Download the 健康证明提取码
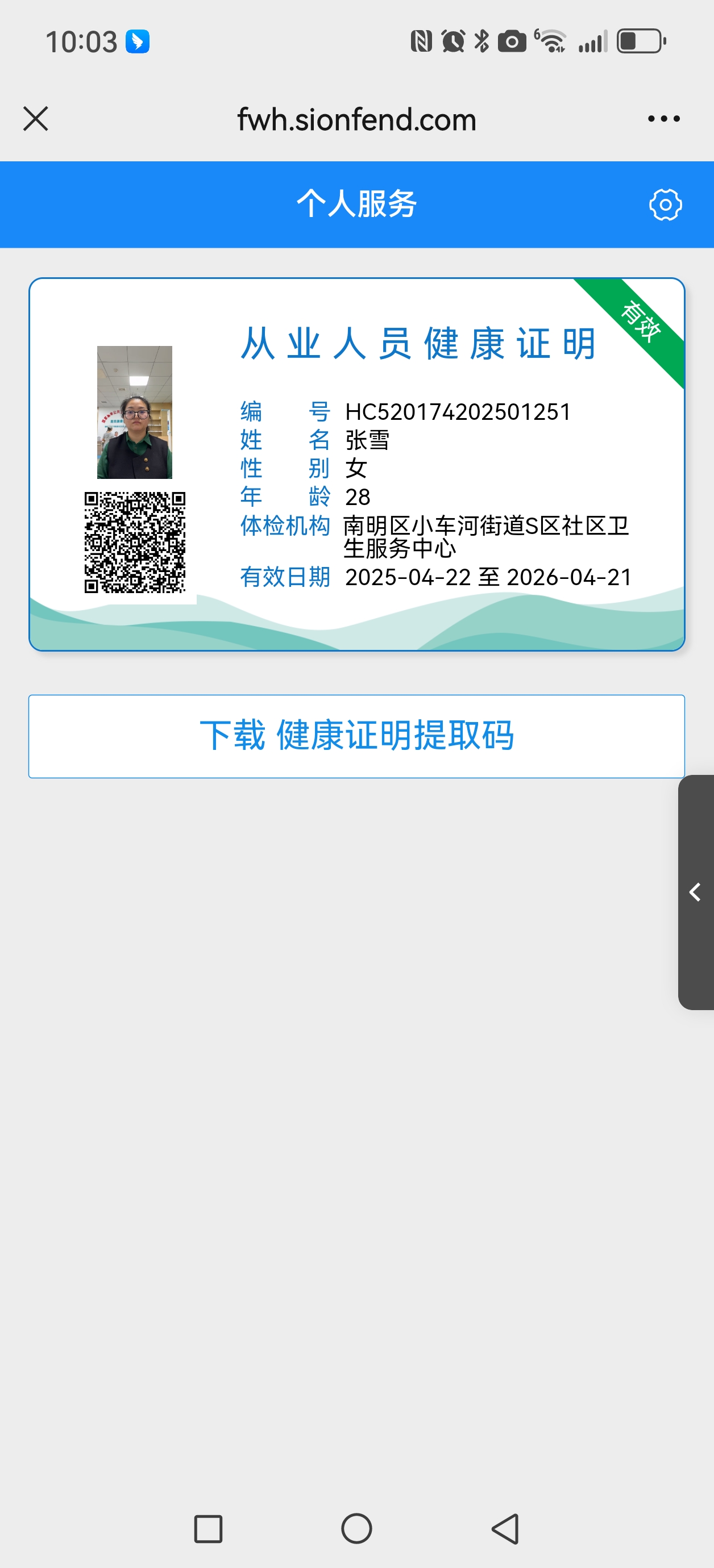This screenshot has height=1568, width=714. pyautogui.click(x=356, y=736)
